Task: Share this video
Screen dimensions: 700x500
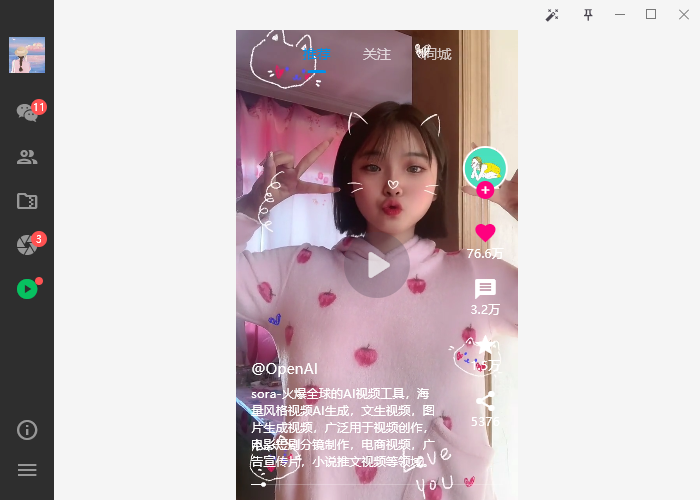Action: coord(485,401)
